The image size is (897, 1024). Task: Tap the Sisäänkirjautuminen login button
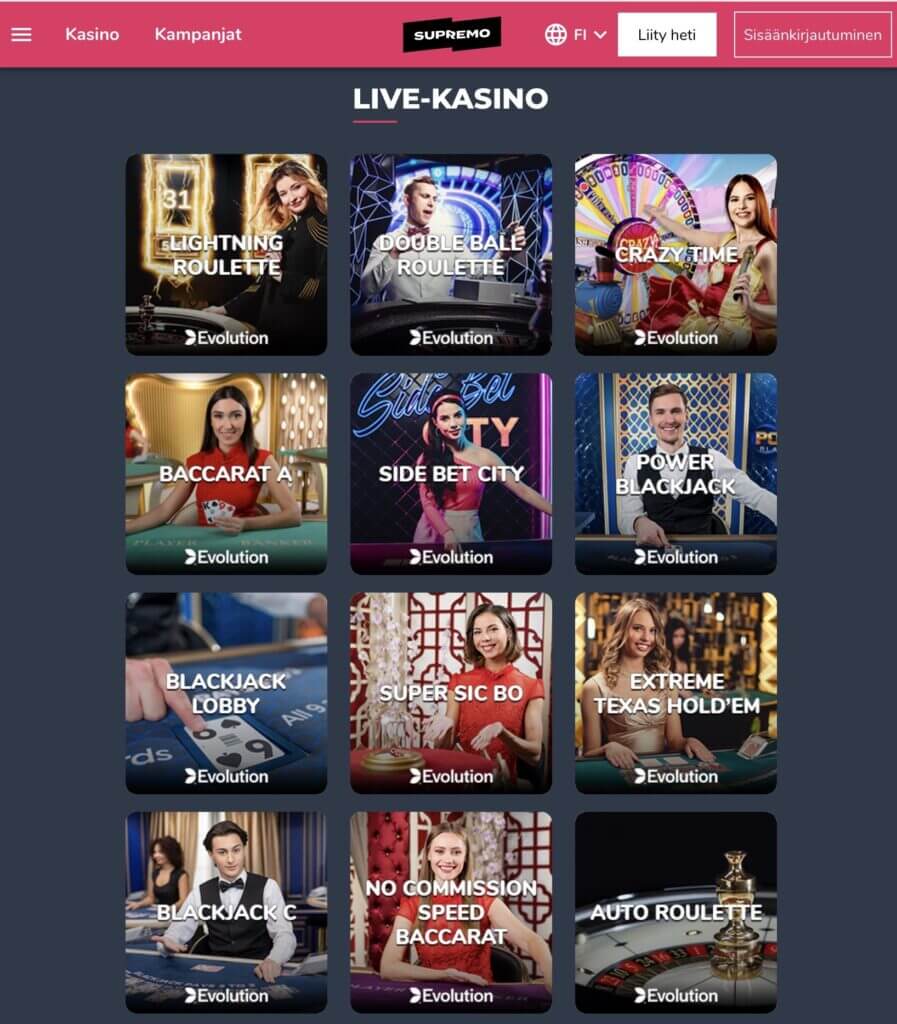point(812,35)
